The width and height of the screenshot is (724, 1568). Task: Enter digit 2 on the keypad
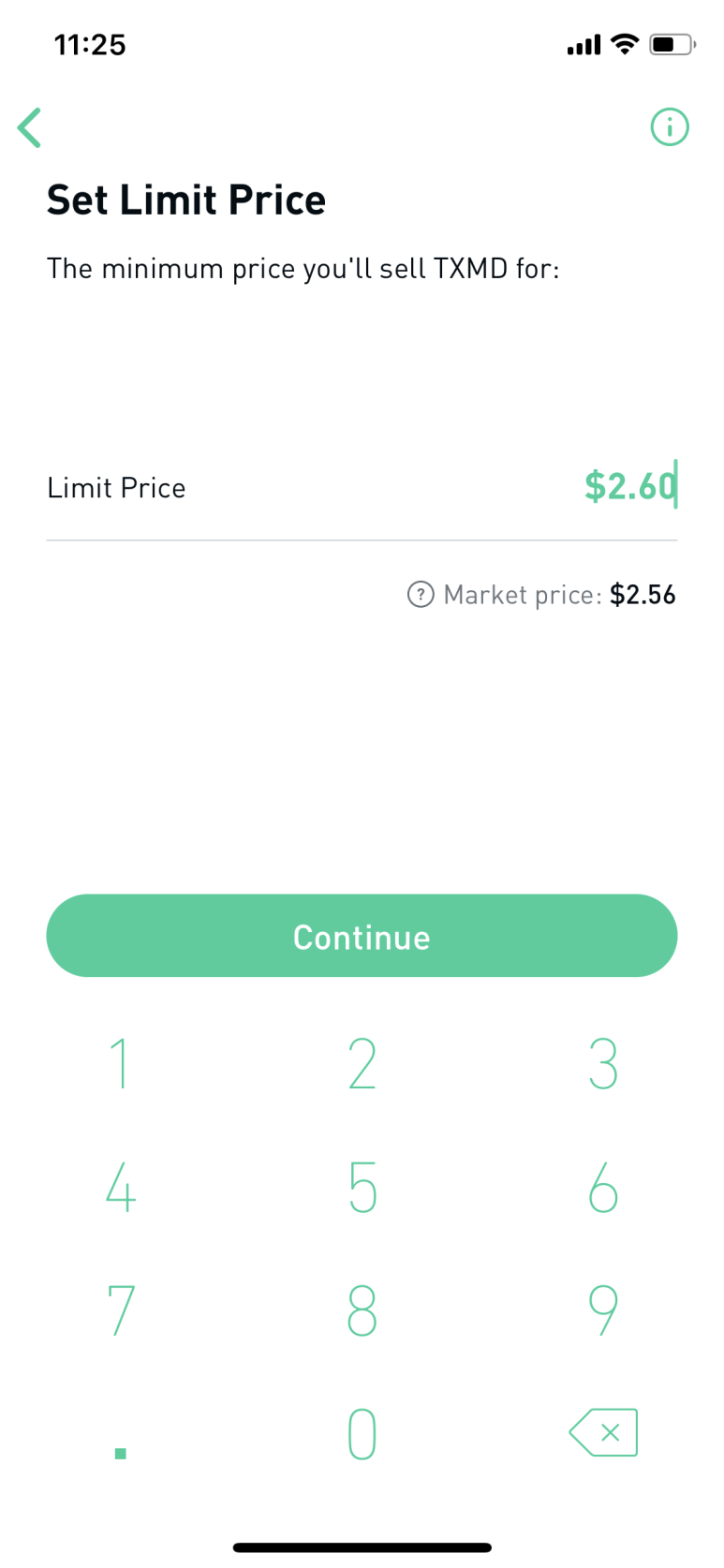pyautogui.click(x=362, y=1064)
